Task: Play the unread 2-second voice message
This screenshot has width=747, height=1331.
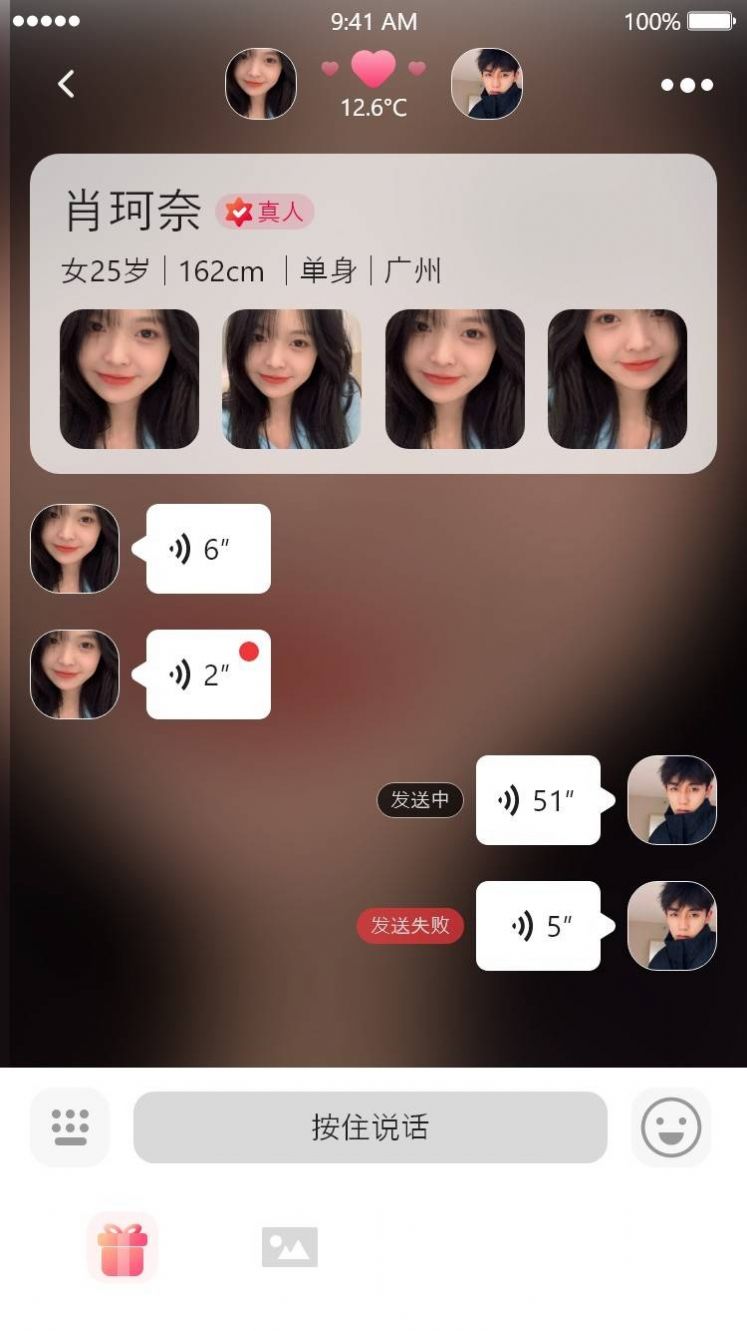Action: [207, 673]
